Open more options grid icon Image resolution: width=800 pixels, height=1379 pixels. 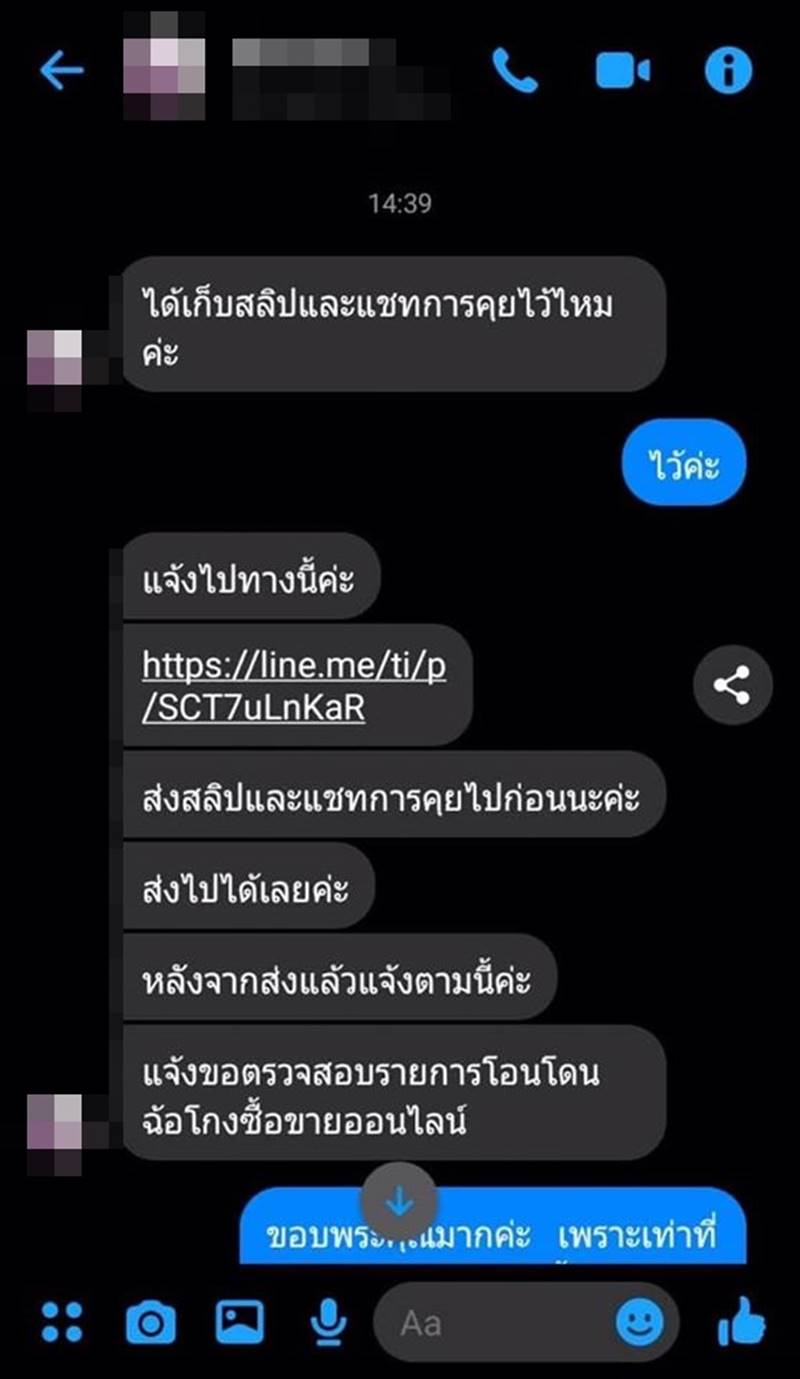coord(62,1322)
